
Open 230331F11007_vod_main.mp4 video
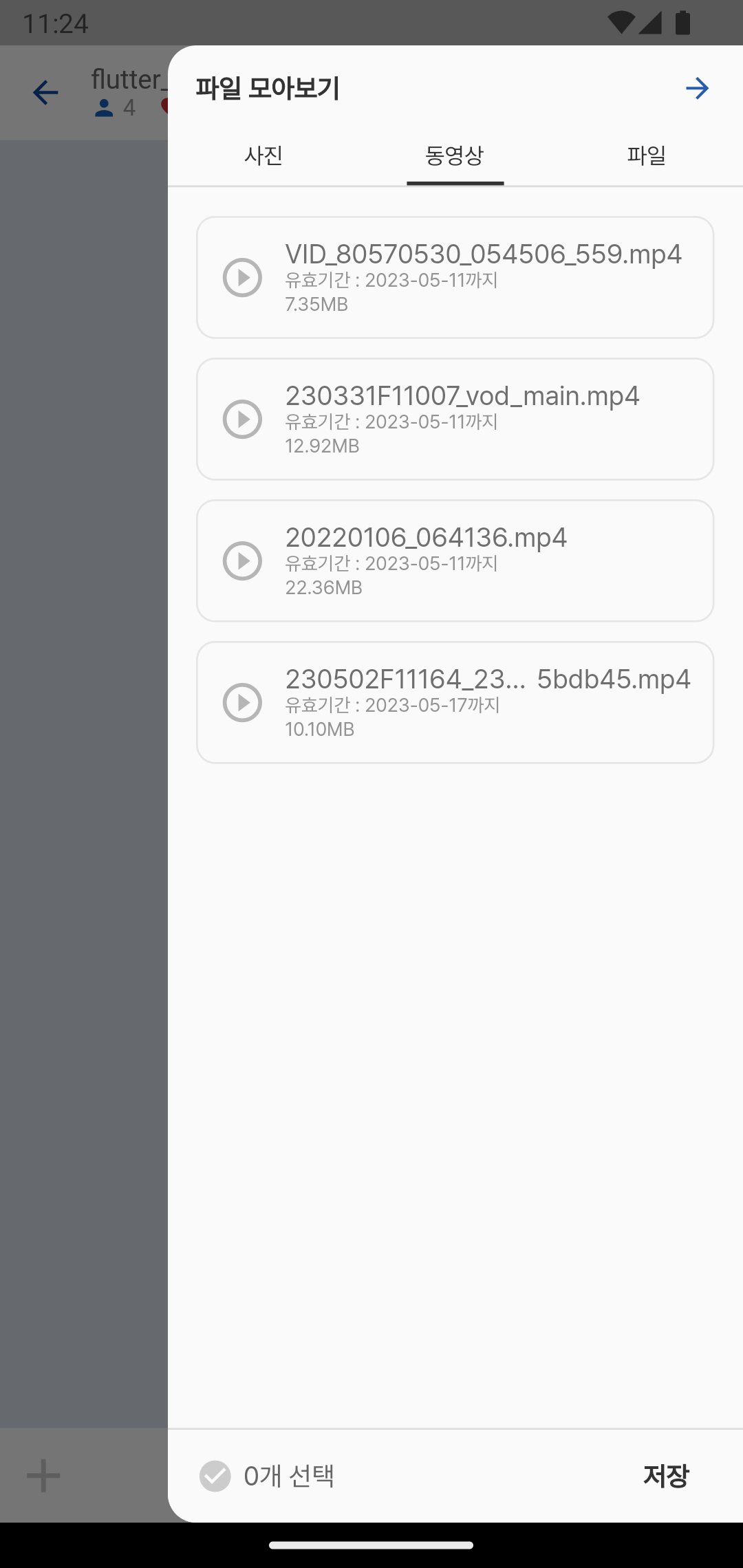[455, 419]
